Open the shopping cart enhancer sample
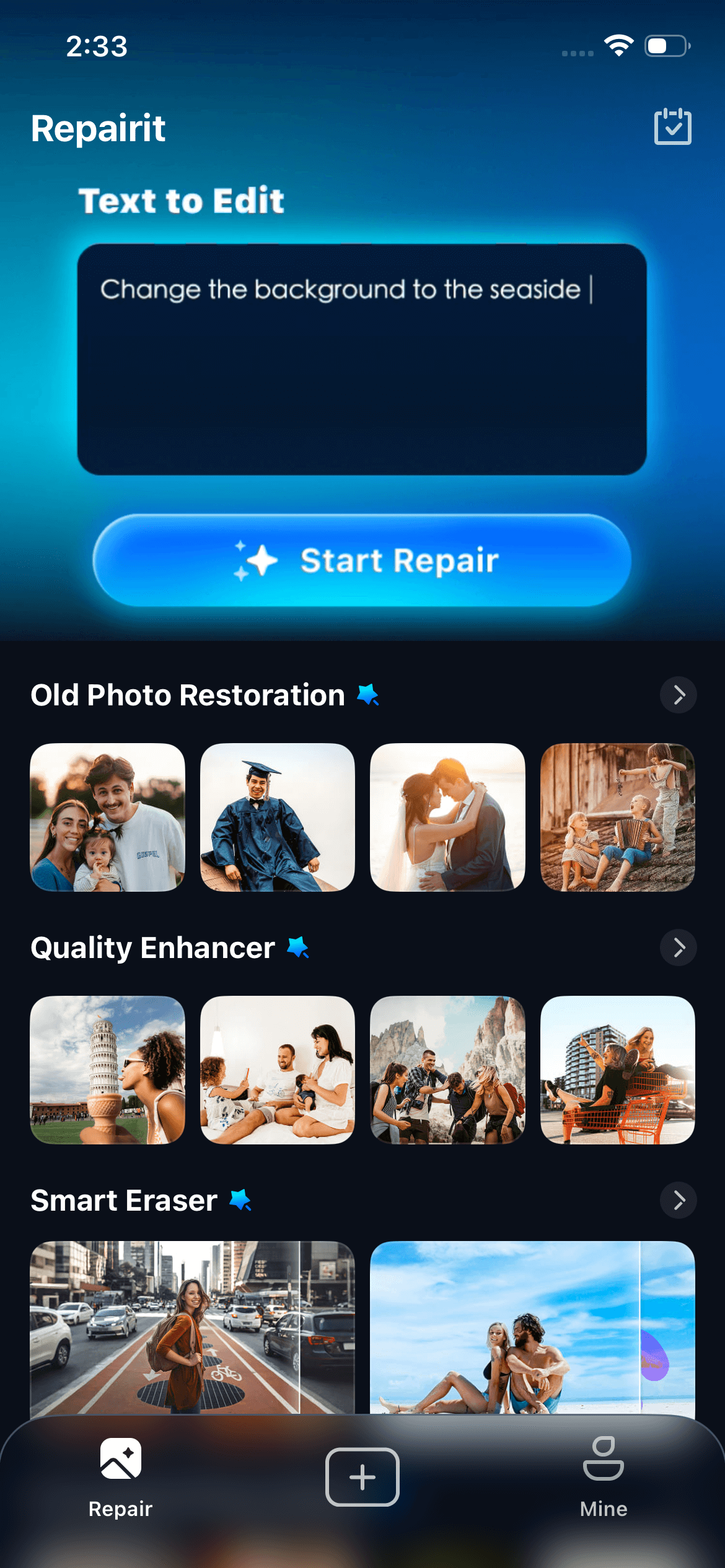 coord(617,1069)
